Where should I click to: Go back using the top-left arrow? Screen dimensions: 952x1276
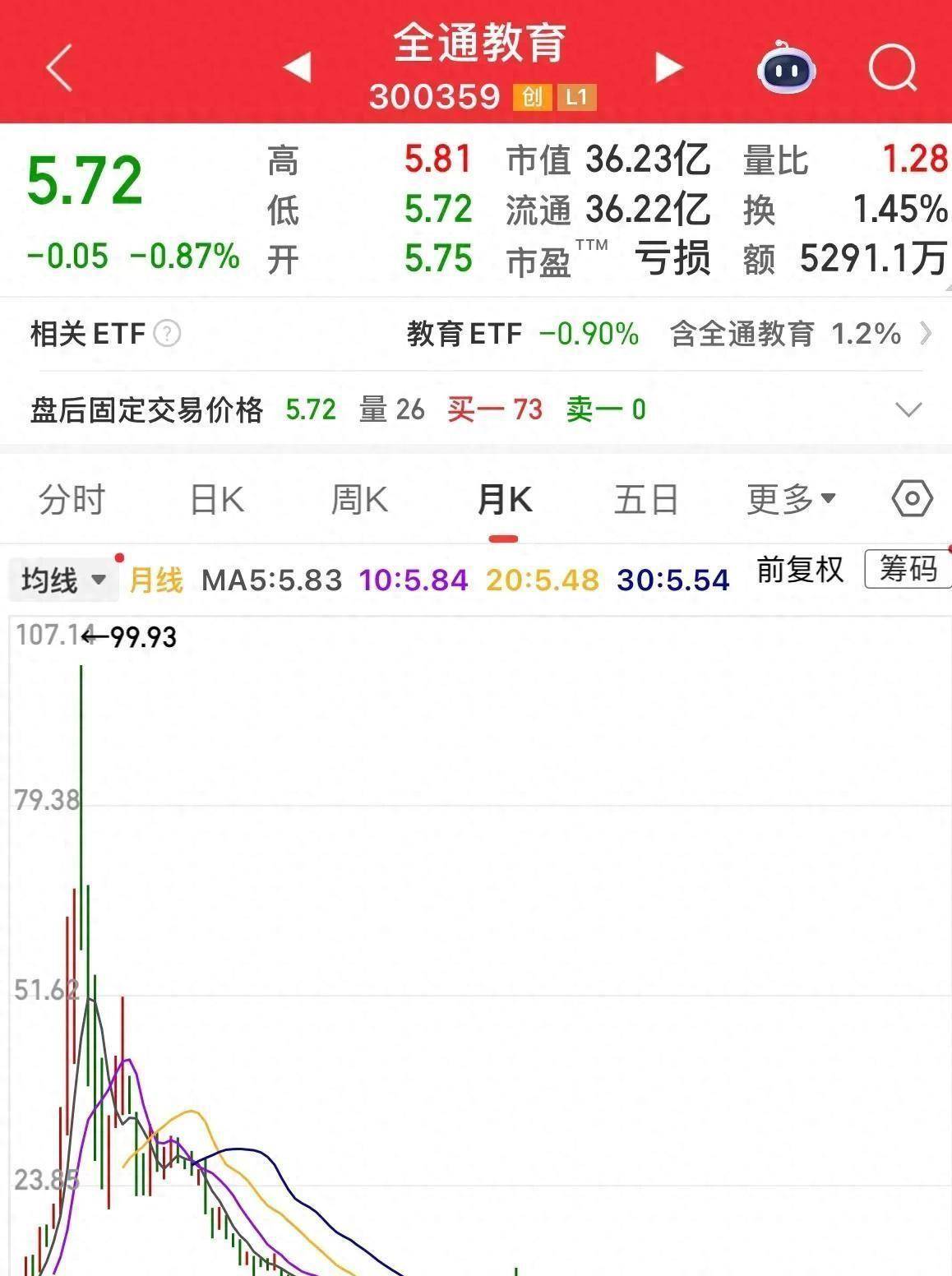tap(59, 67)
